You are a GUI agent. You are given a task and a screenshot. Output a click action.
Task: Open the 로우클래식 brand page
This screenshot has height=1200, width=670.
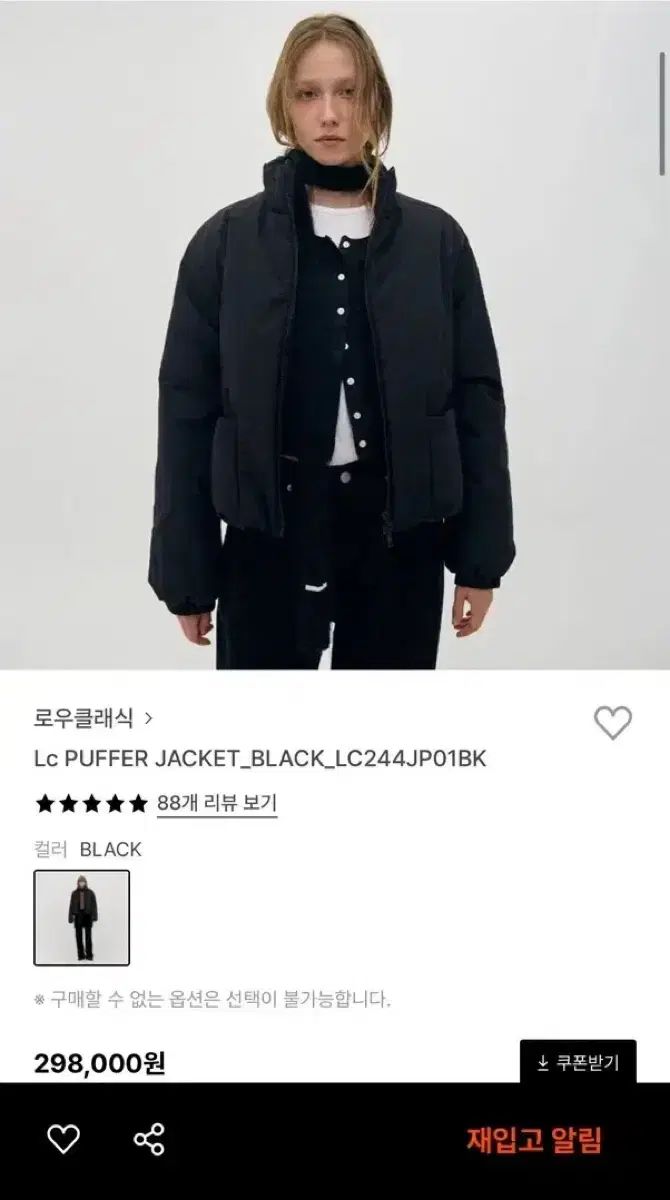92,718
